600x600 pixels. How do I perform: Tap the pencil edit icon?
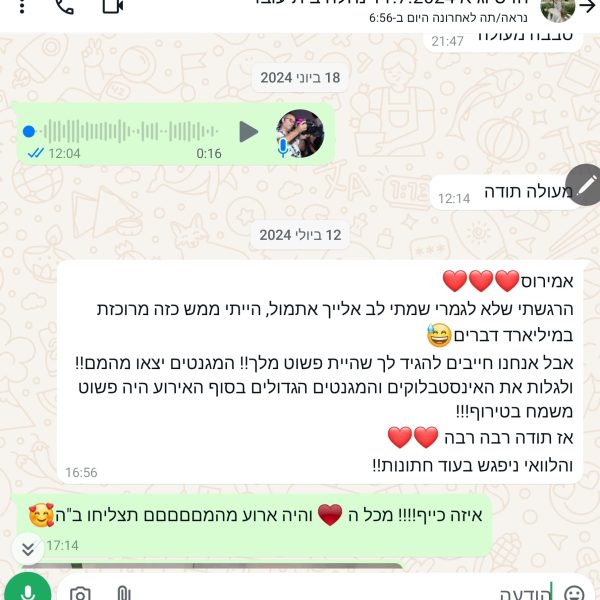pyautogui.click(x=585, y=184)
